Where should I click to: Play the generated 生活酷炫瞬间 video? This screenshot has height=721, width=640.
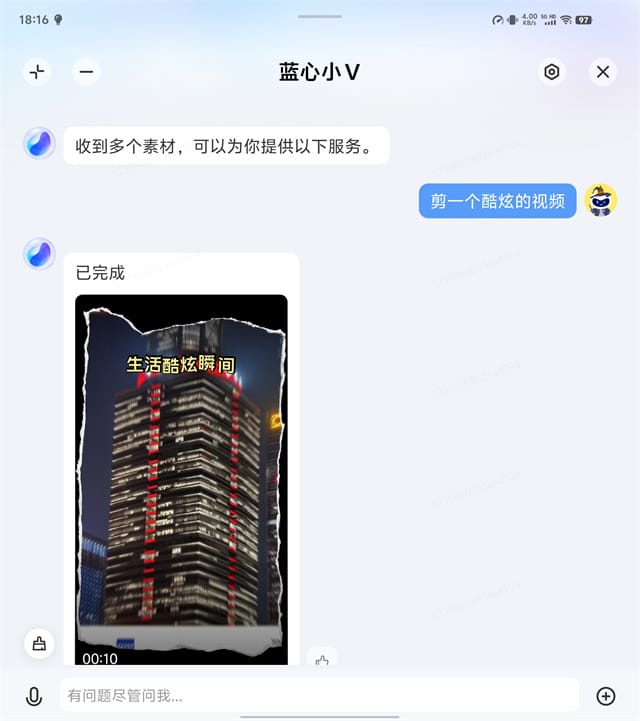click(x=181, y=480)
